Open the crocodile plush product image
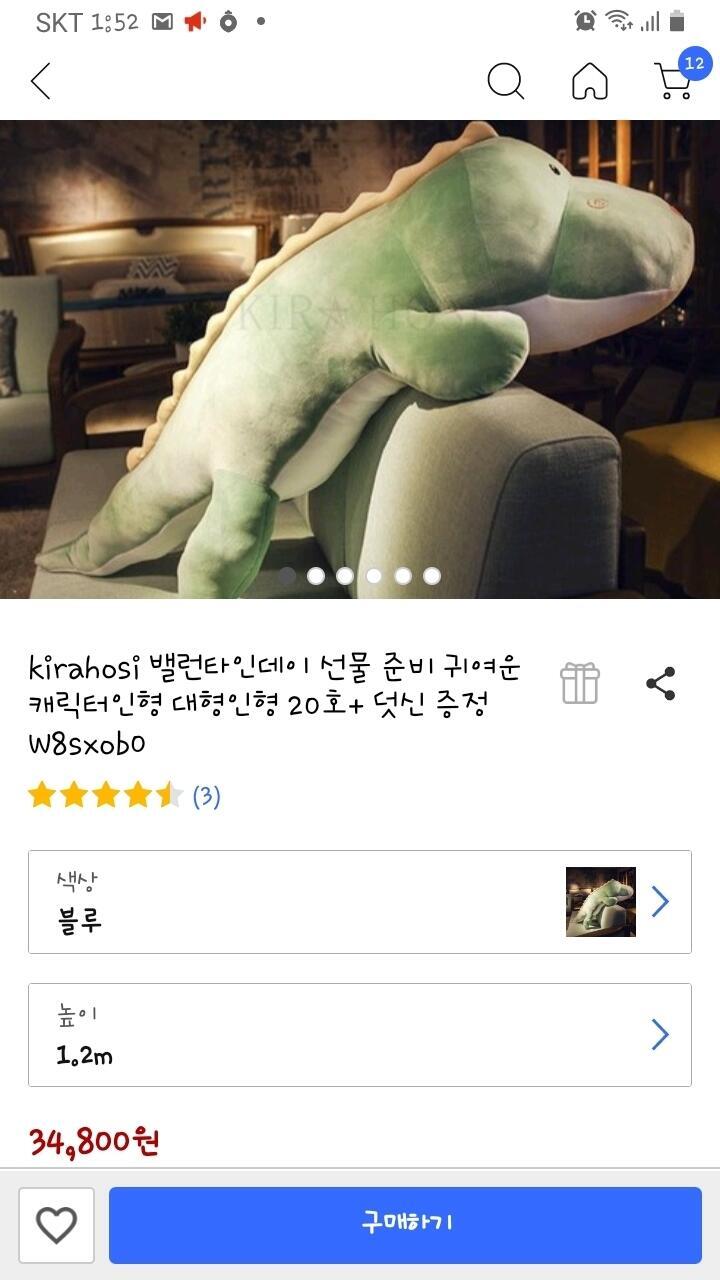The image size is (720, 1280). (x=360, y=359)
